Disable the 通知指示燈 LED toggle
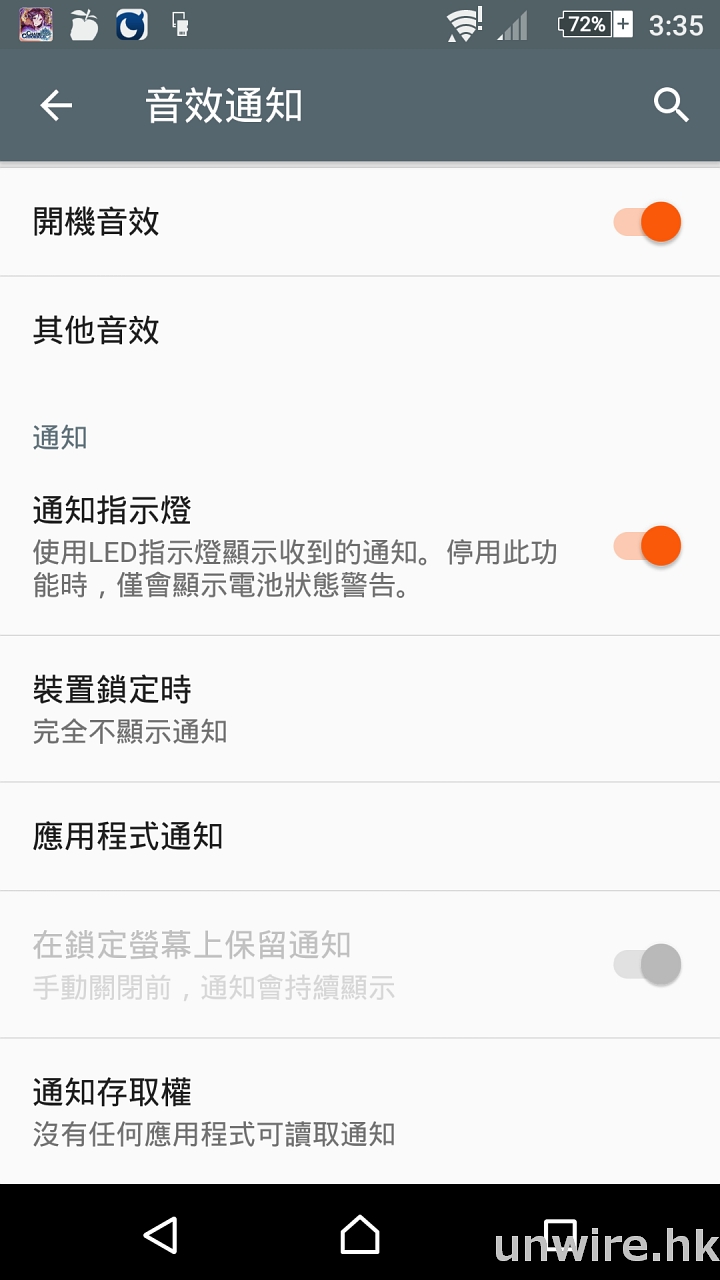The image size is (720, 1280). point(648,547)
